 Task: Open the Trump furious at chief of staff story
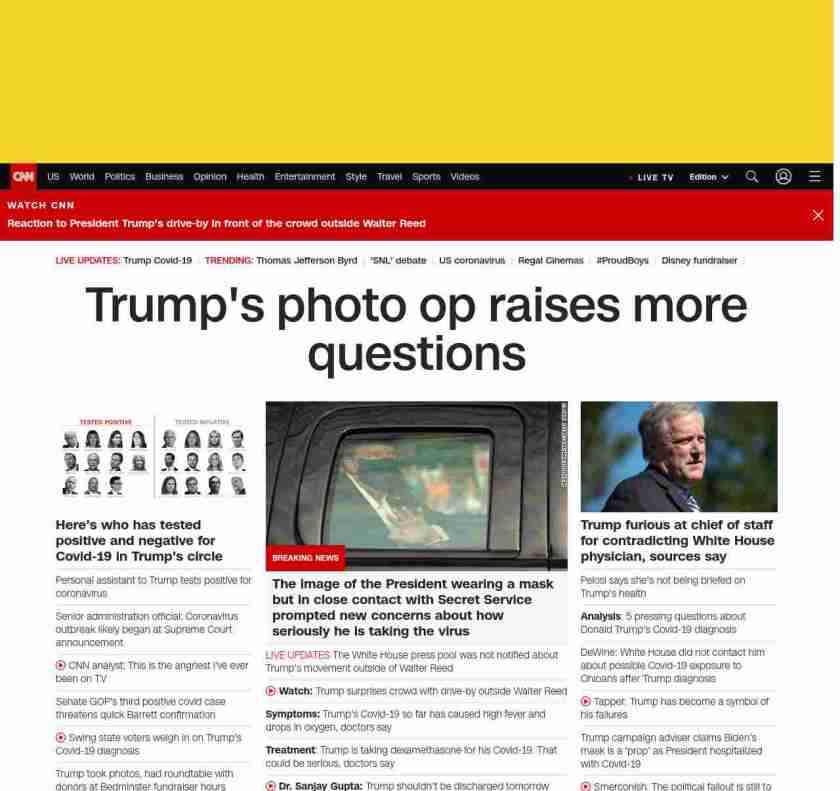[x=678, y=541]
